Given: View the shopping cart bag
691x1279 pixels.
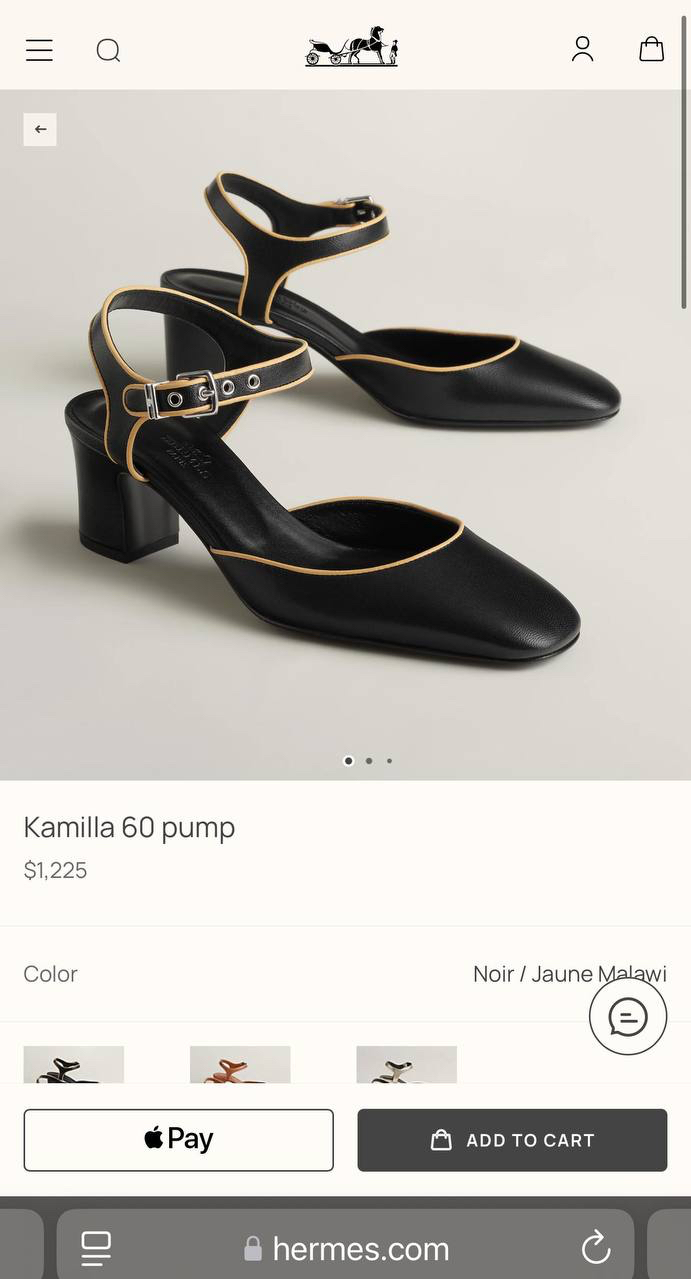Looking at the screenshot, I should (651, 49).
